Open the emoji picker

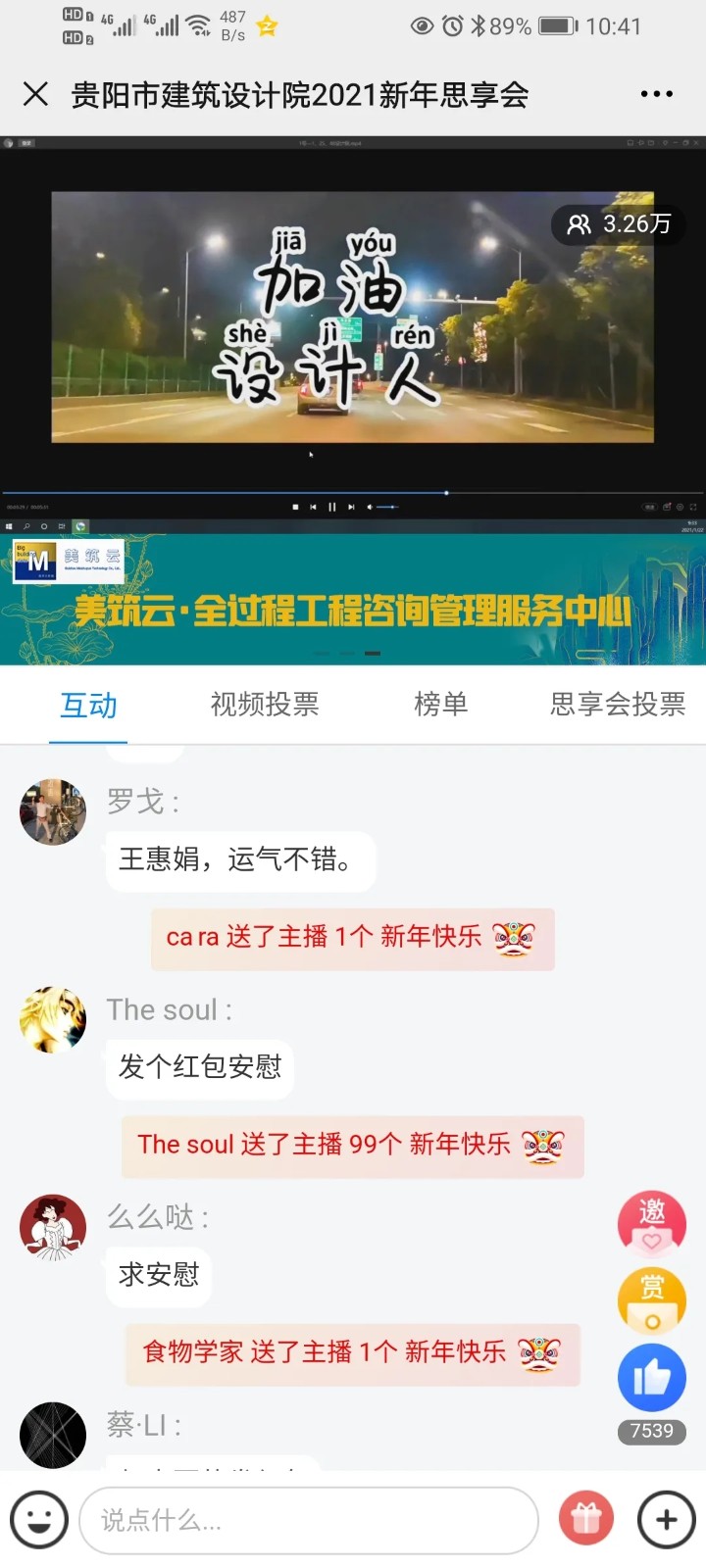coord(39,1520)
